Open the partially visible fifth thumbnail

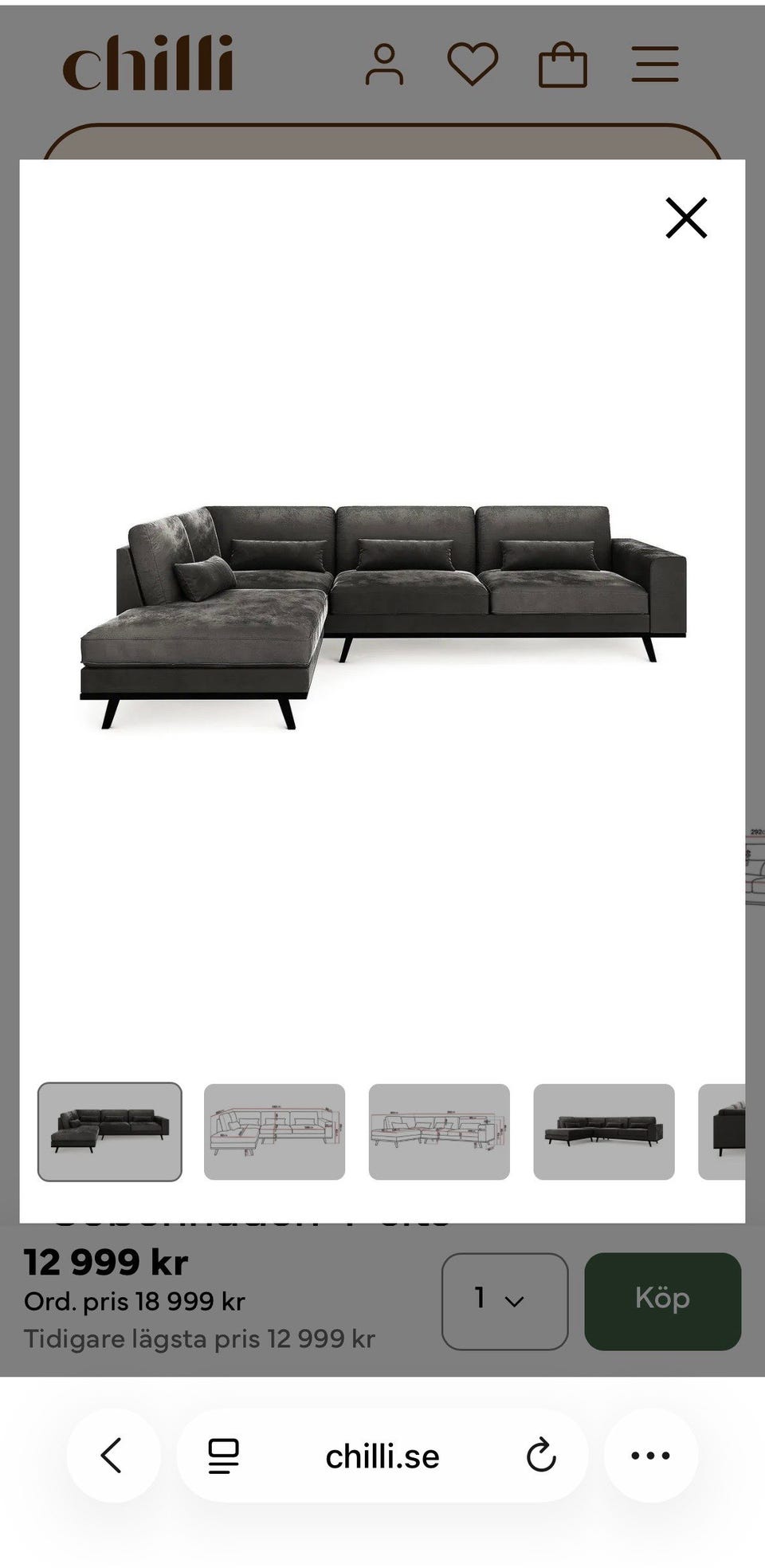722,1131
